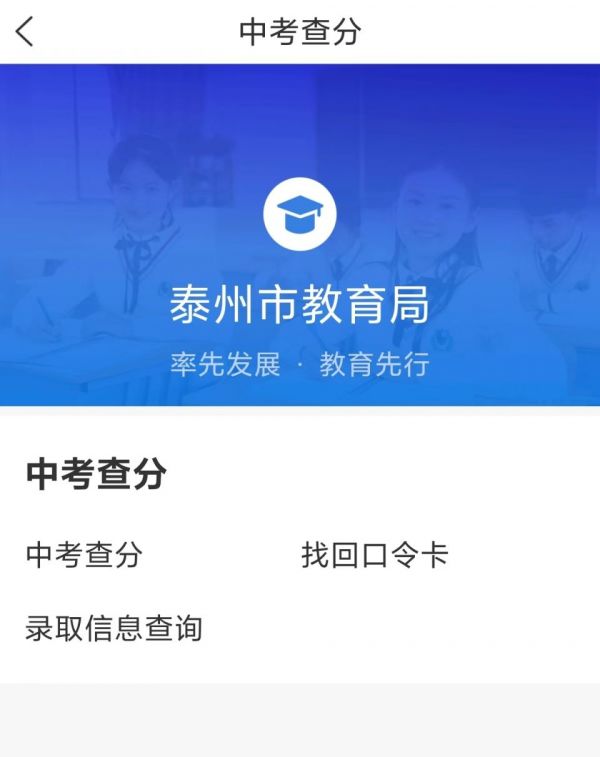The width and height of the screenshot is (600, 757).
Task: Open 录取信息查询 admission info query
Action: pyautogui.click(x=113, y=629)
